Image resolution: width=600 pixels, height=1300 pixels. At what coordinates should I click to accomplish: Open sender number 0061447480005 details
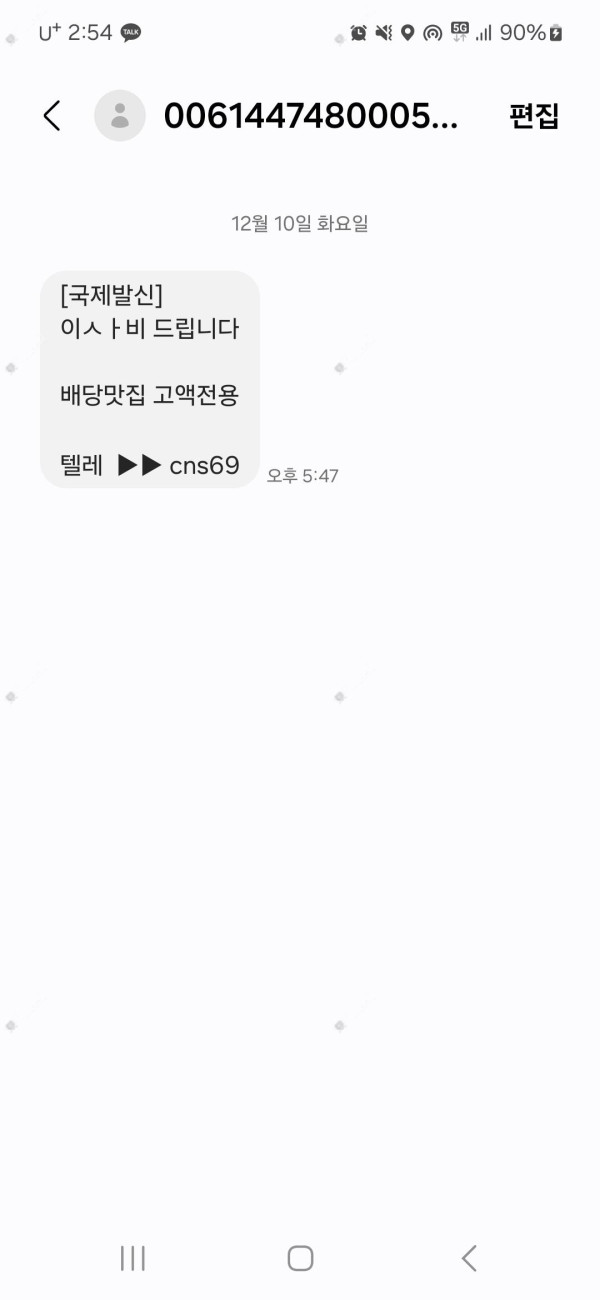click(x=310, y=116)
